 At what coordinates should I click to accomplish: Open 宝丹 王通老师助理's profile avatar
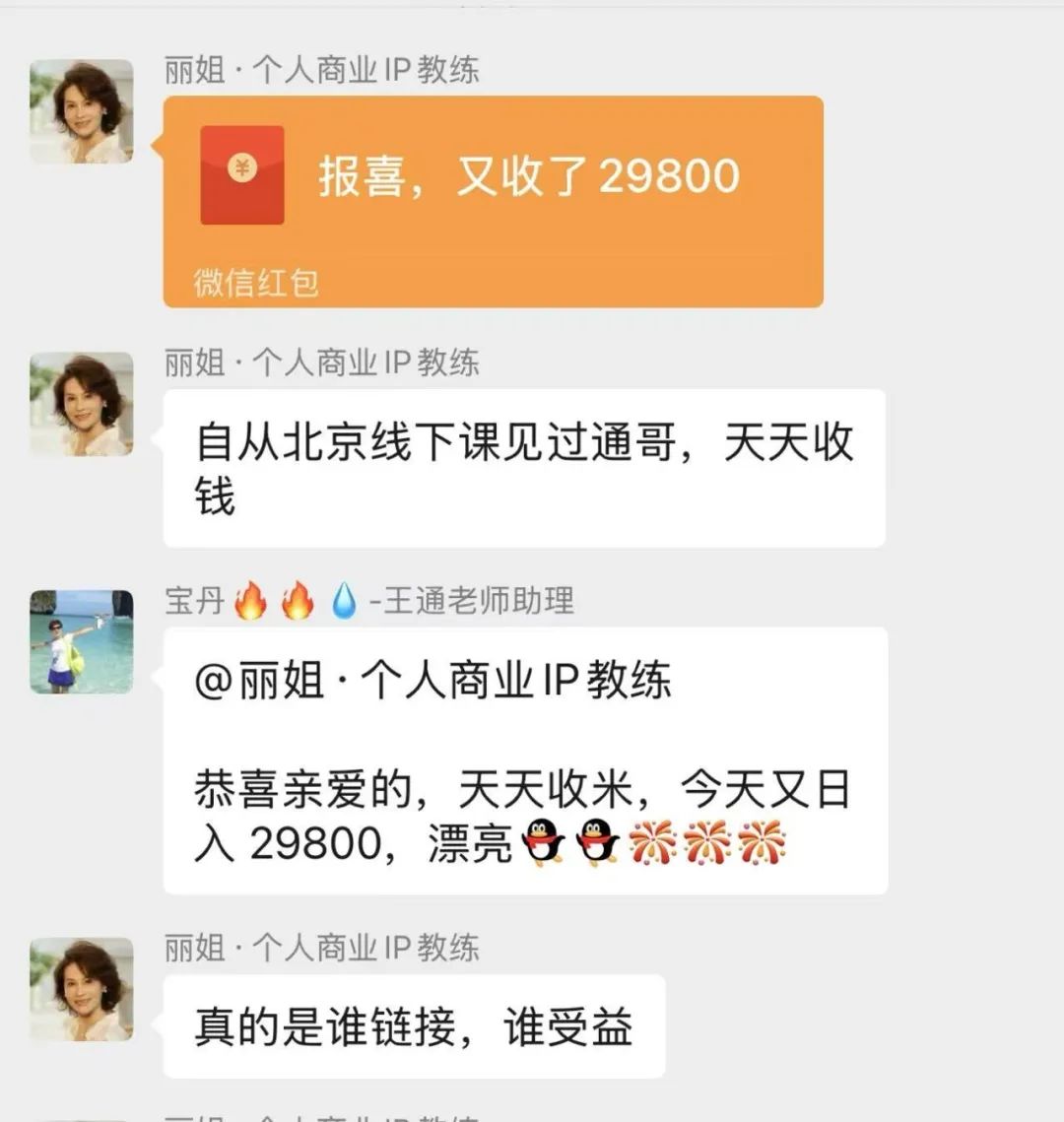pyautogui.click(x=81, y=642)
